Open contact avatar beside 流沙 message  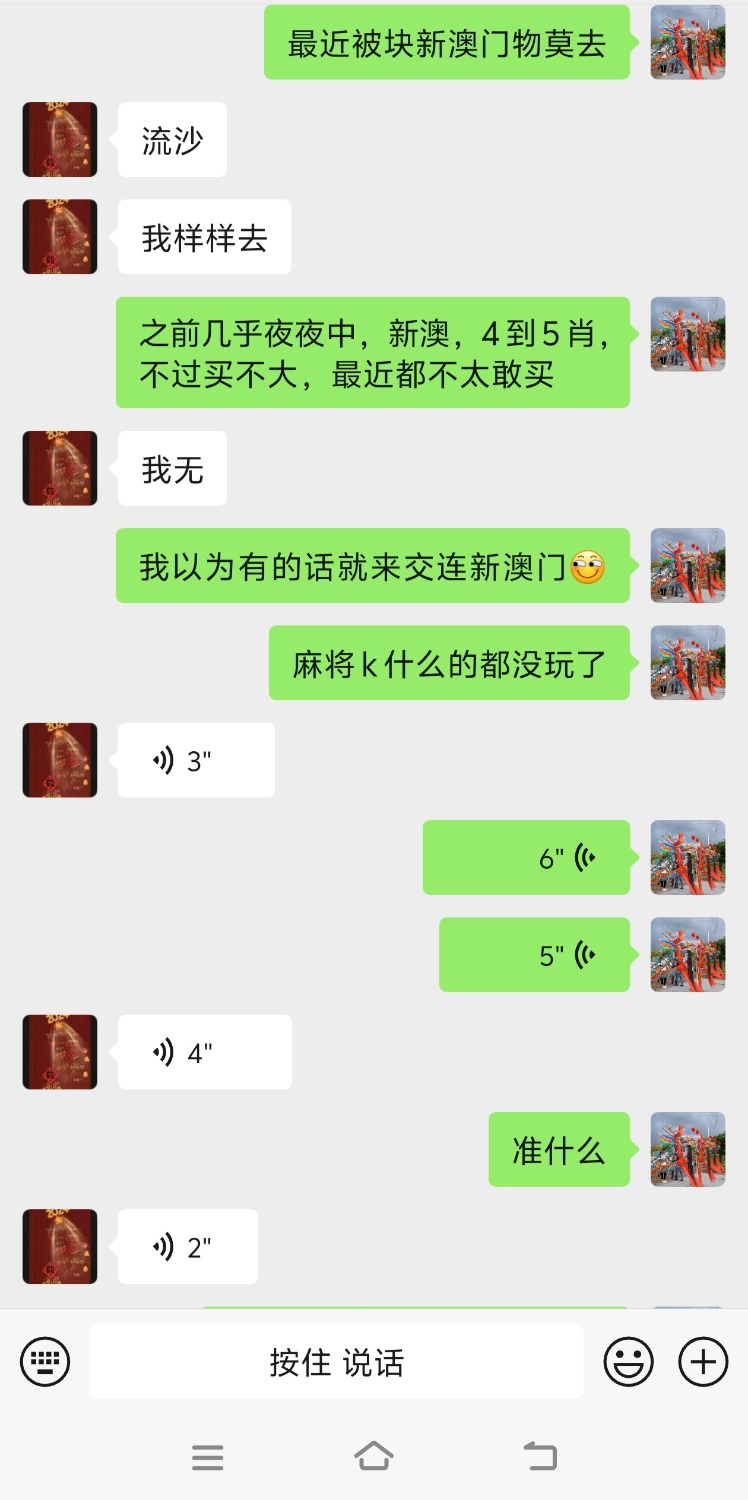click(60, 139)
